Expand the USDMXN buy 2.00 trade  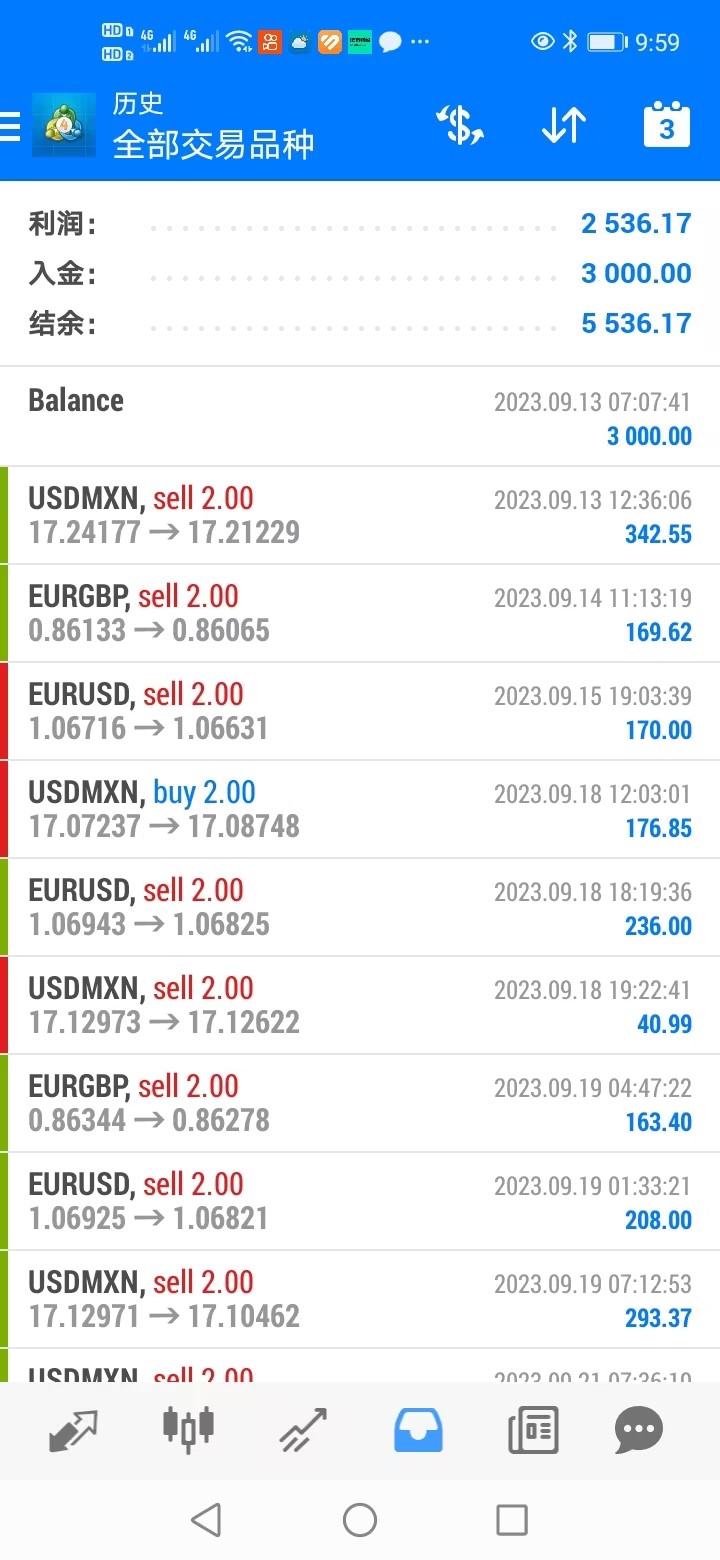(x=360, y=809)
